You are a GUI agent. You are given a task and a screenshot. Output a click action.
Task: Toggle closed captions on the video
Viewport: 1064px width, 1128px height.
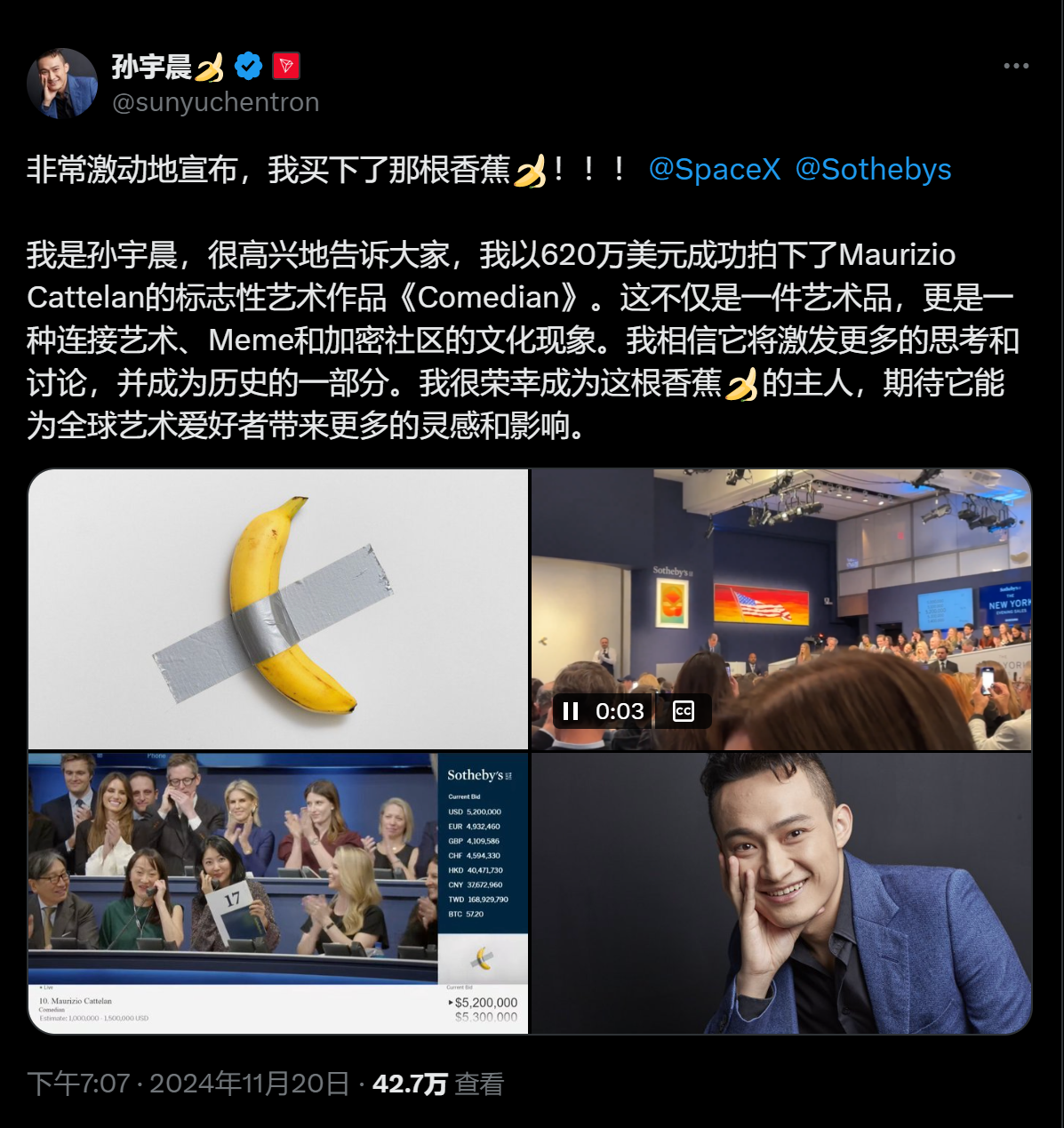684,711
